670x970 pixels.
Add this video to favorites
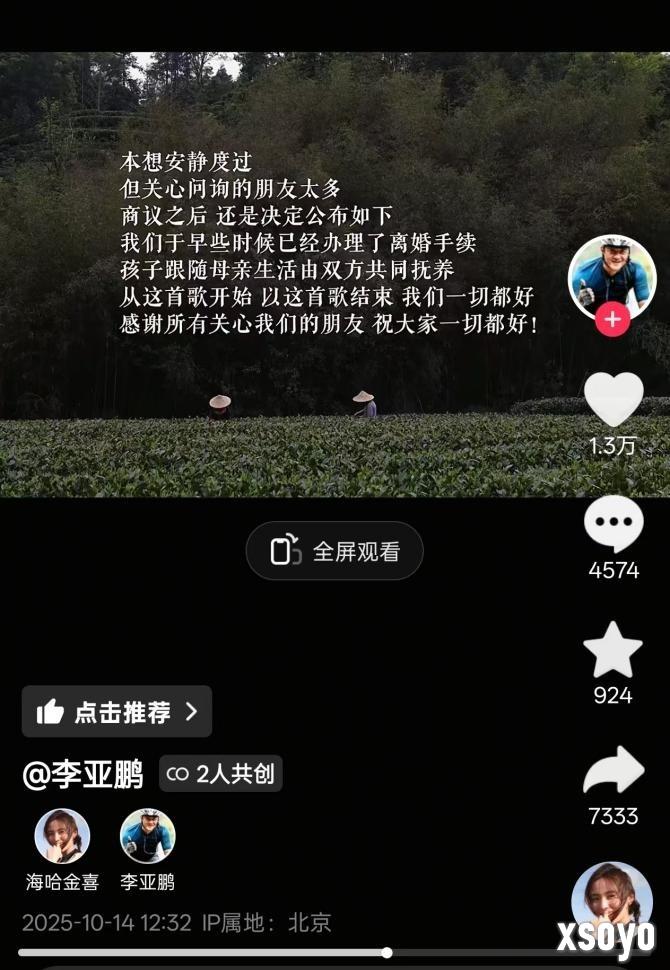coord(613,650)
